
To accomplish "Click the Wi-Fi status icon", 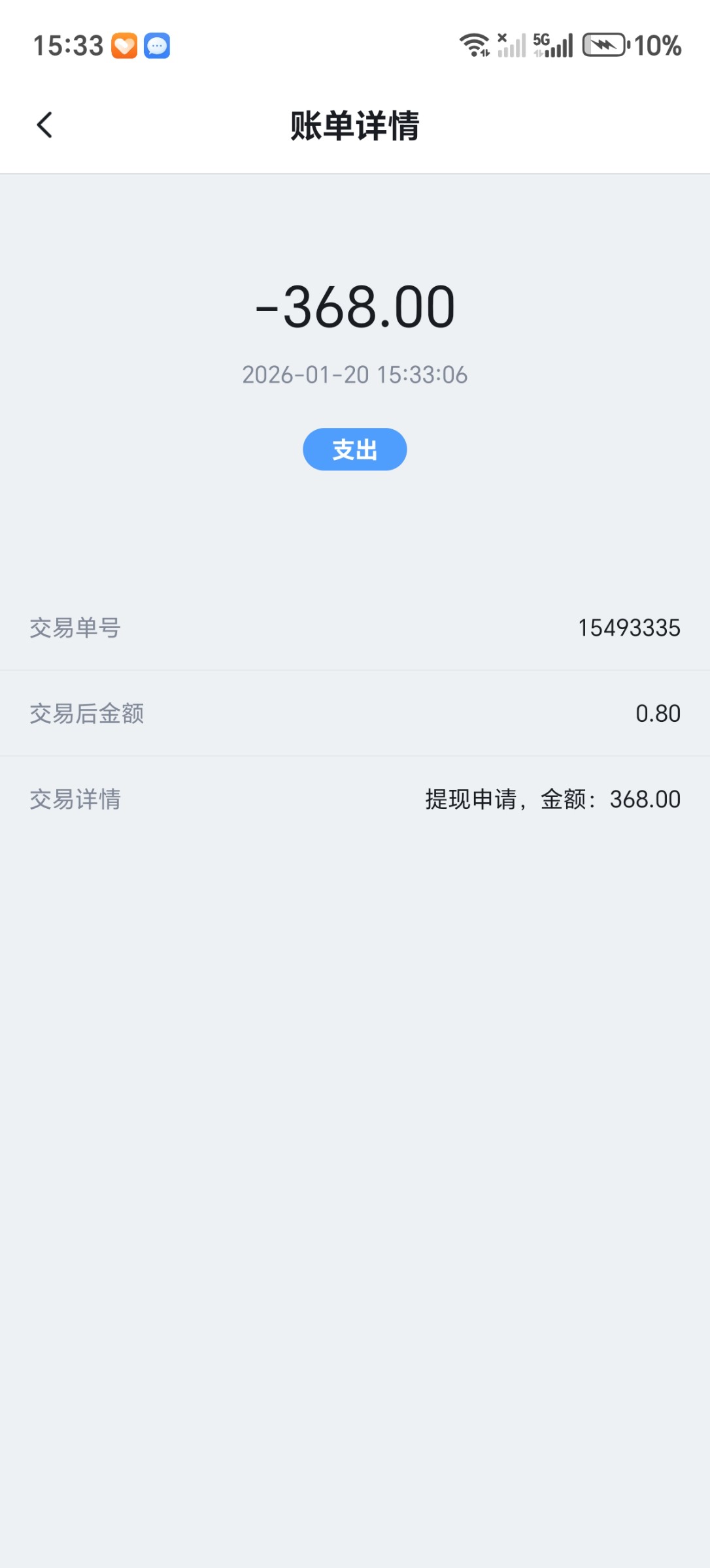I will (x=473, y=45).
